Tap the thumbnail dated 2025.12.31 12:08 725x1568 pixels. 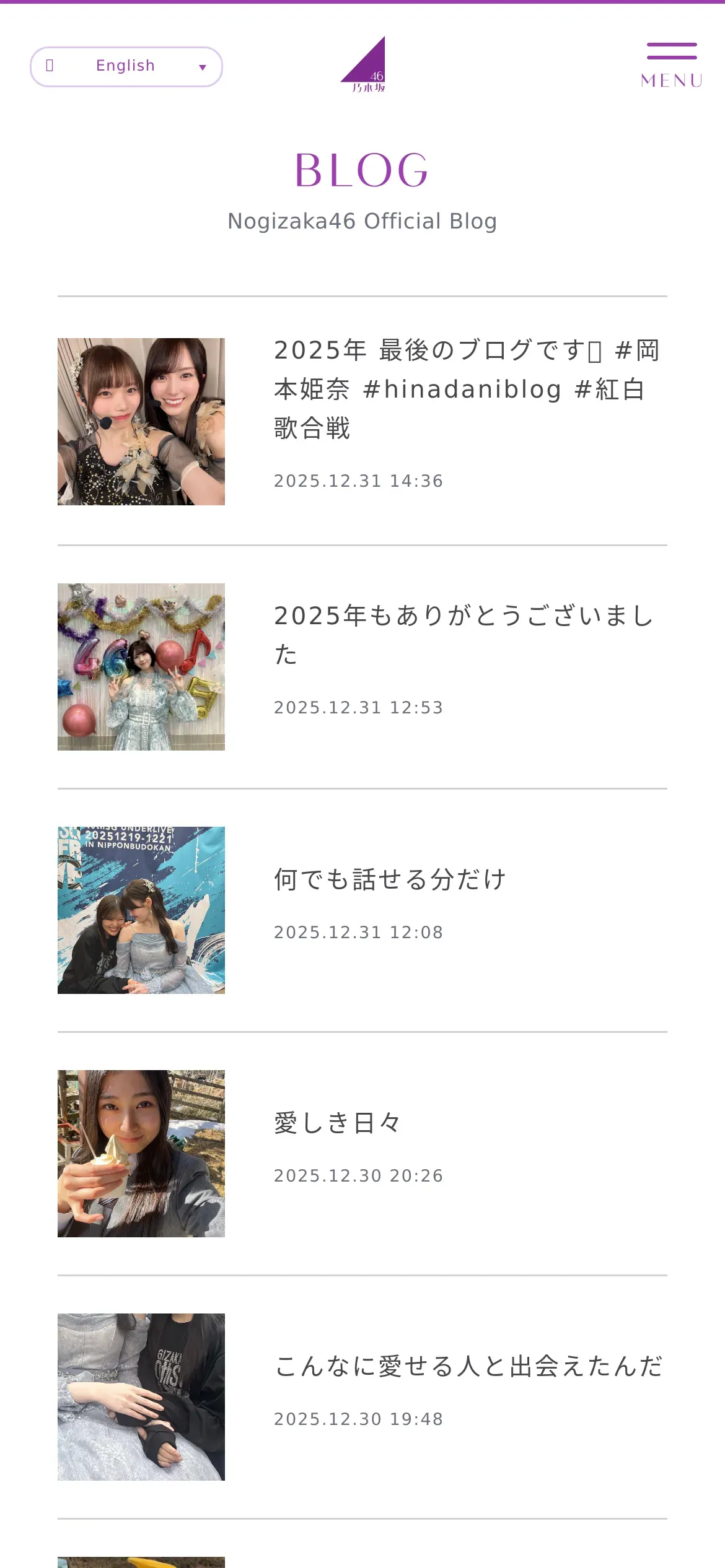coord(141,910)
